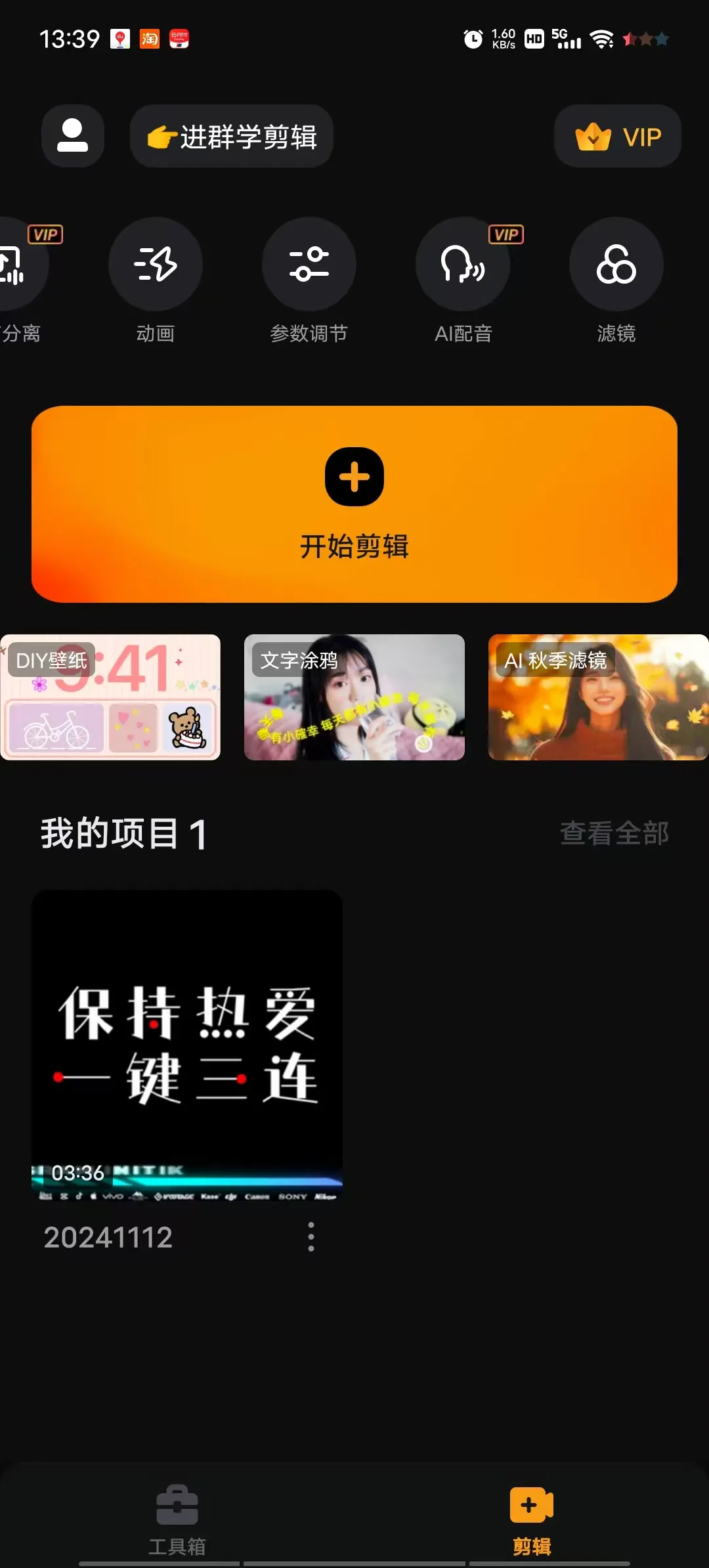Image resolution: width=709 pixels, height=1568 pixels.
Task: Open the AI配音 voiceover tool
Action: 463,265
